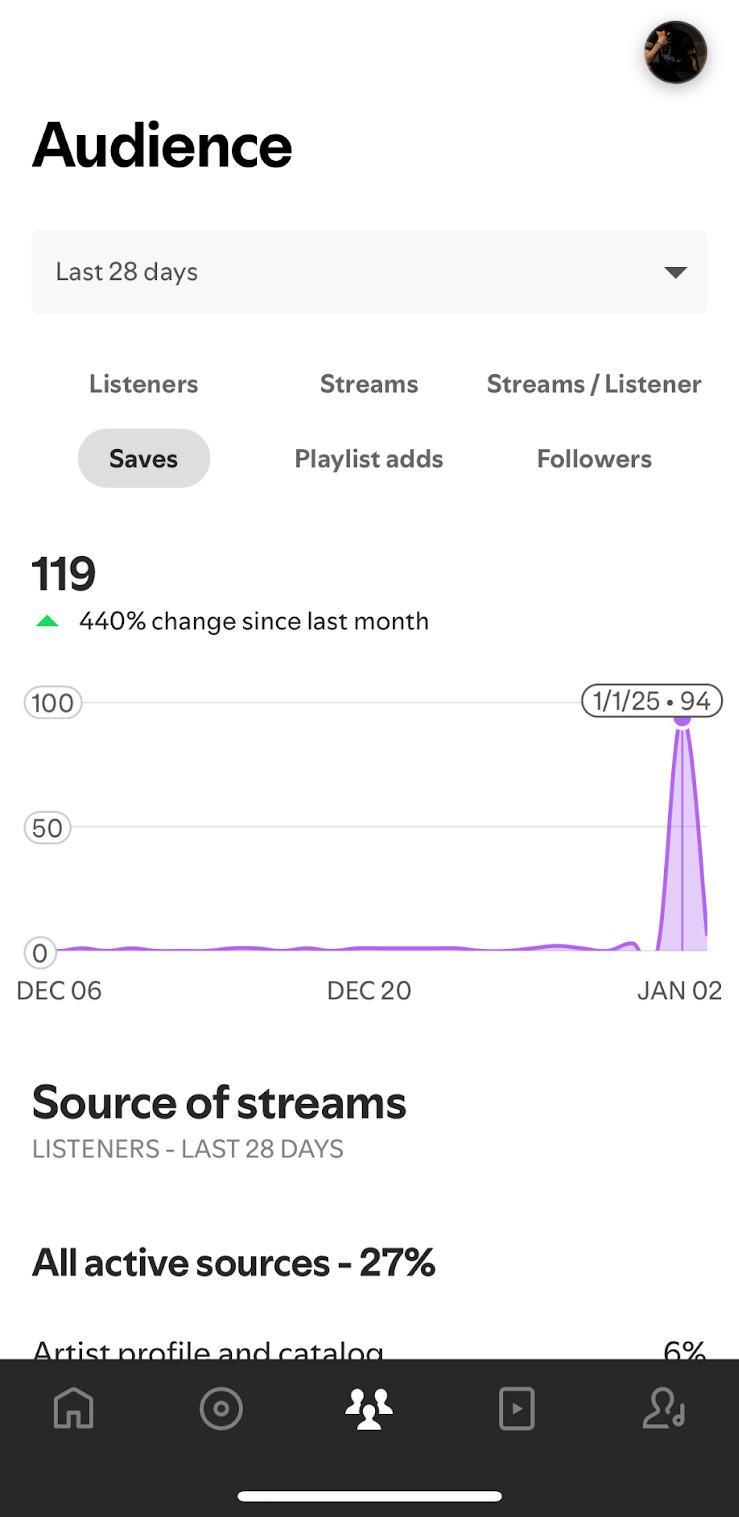Open the Audience people tab
This screenshot has width=739, height=1517.
[x=369, y=1409]
